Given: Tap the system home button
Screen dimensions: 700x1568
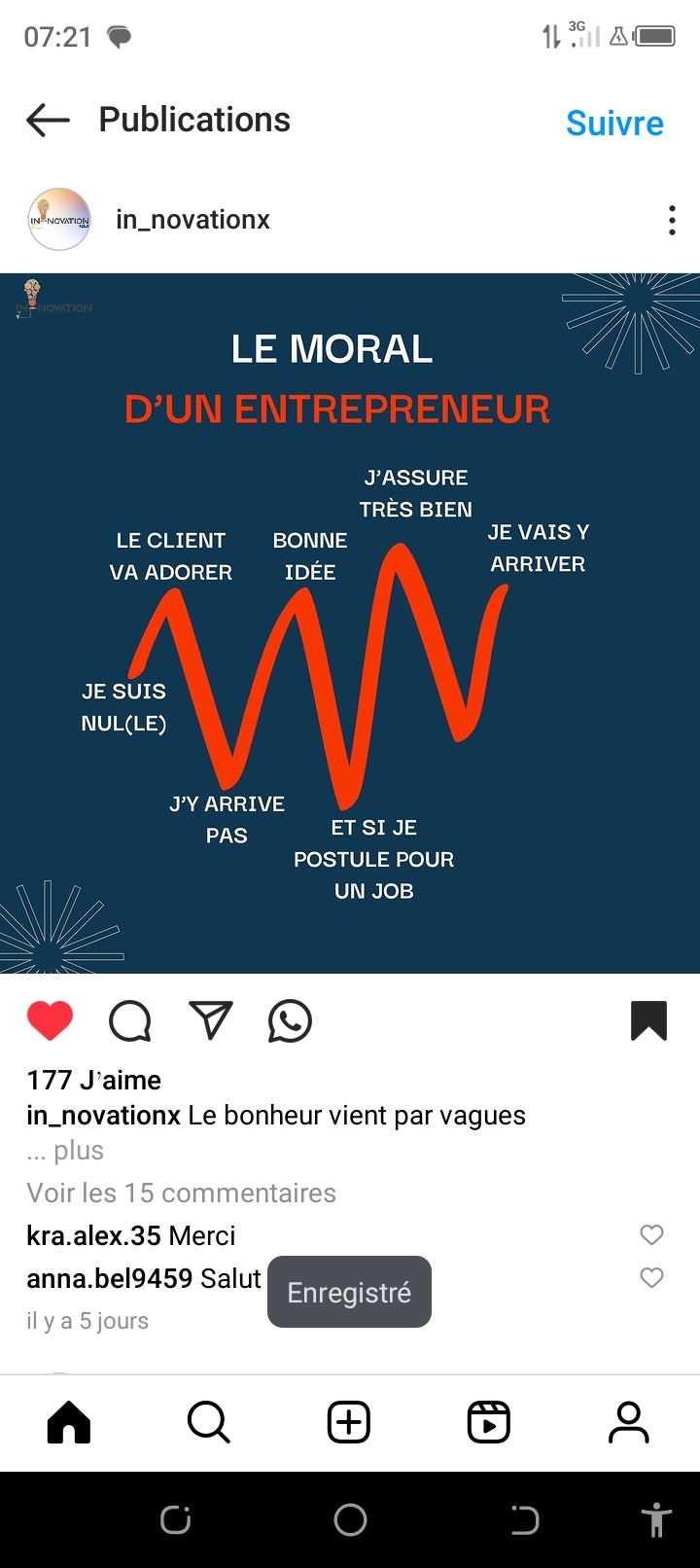Looking at the screenshot, I should pyautogui.click(x=350, y=1519).
